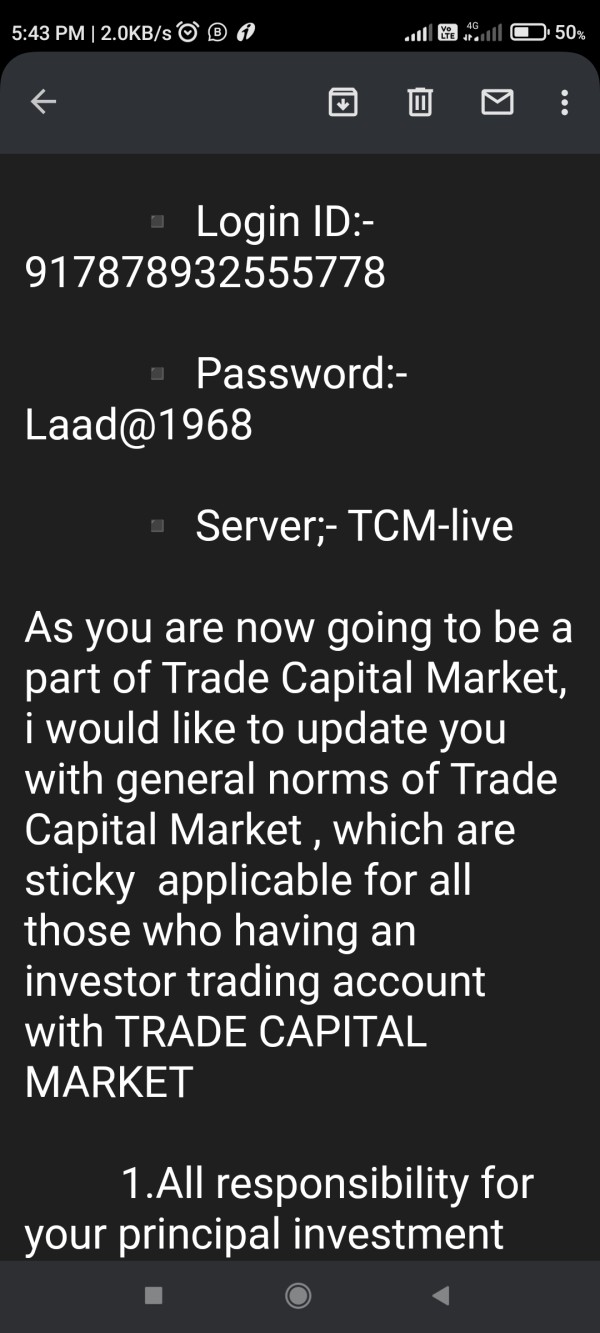This screenshot has width=600, height=1333.
Task: Delete this email
Action: tap(420, 101)
